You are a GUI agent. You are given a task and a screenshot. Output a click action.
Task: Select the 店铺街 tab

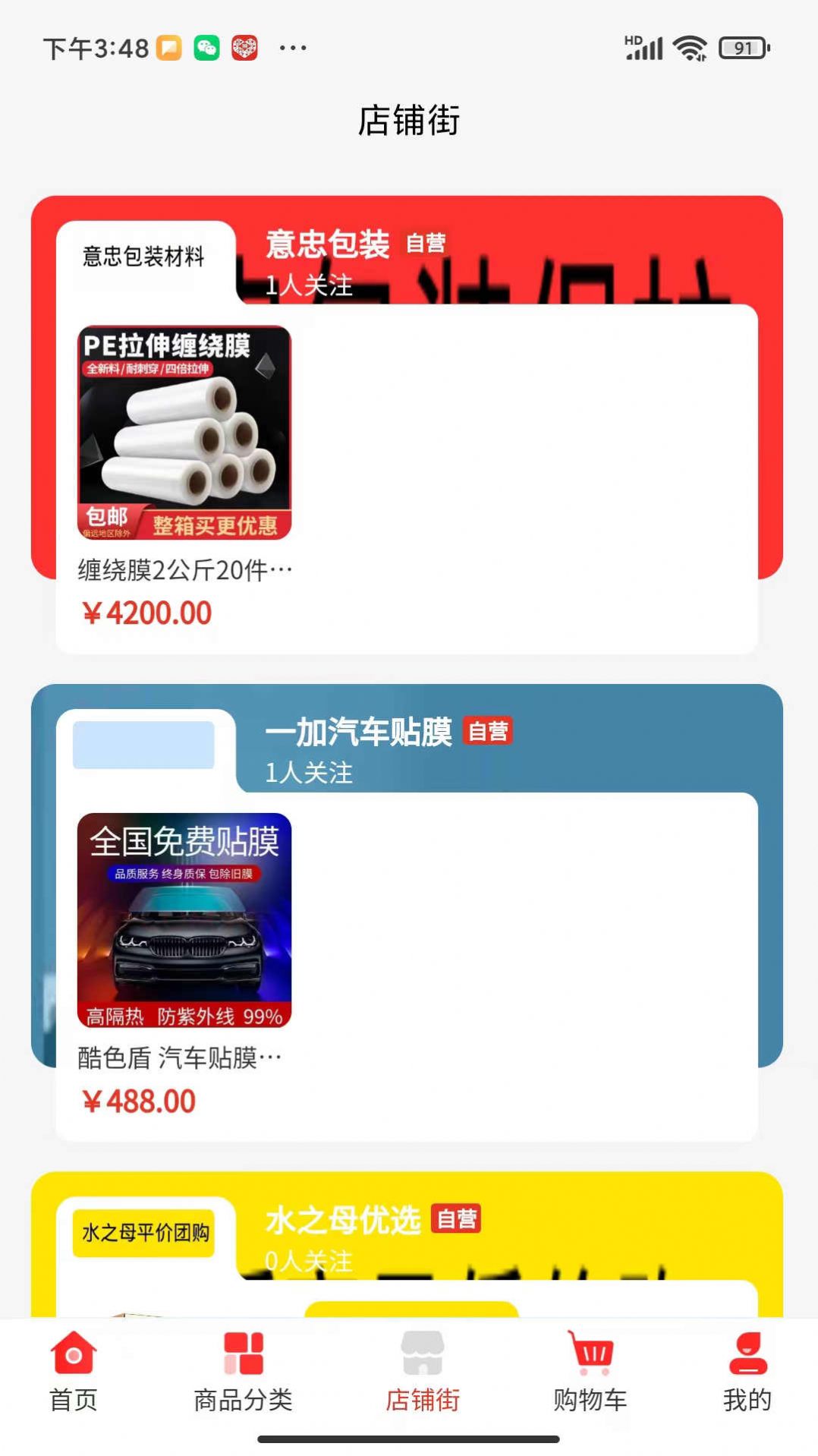pos(422,1371)
